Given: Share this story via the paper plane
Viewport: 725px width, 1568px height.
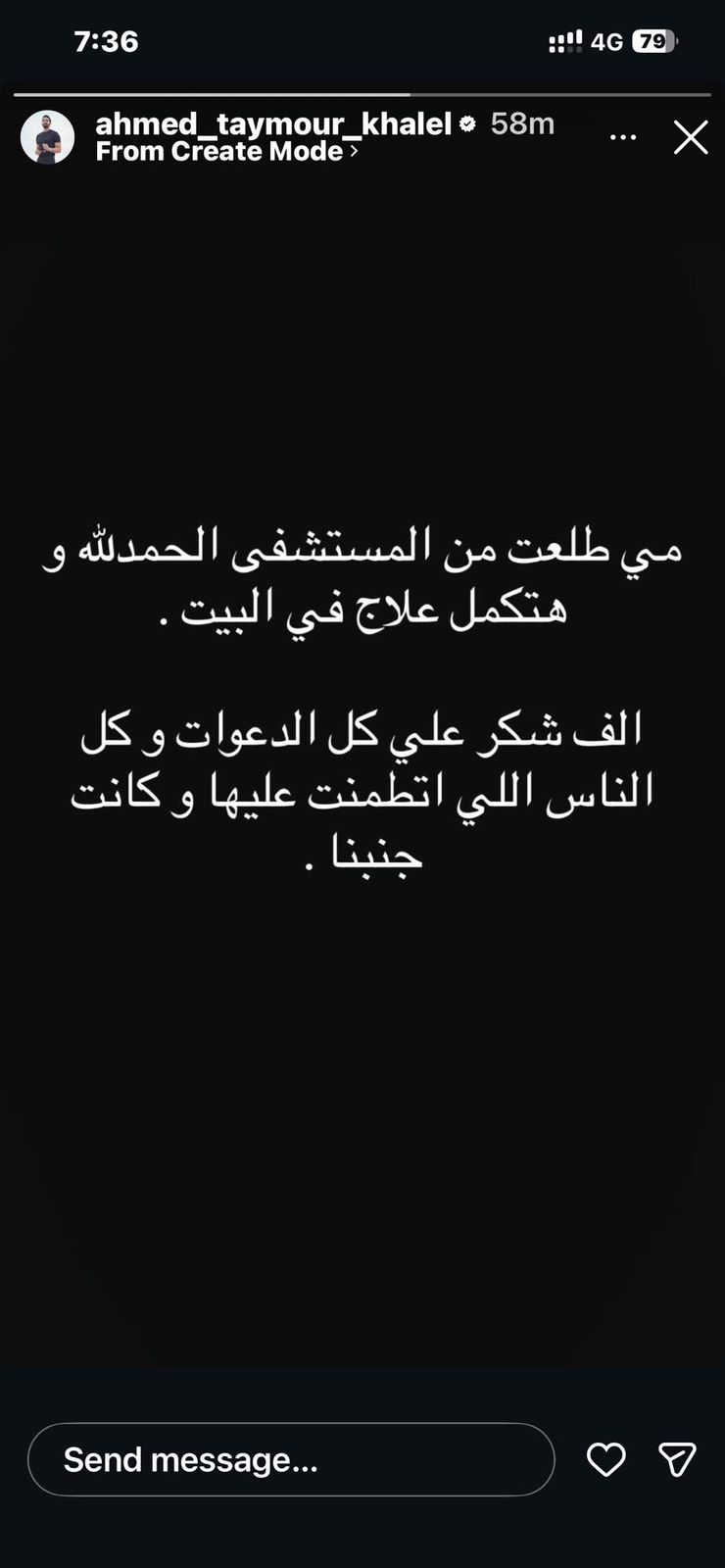Looking at the screenshot, I should tap(677, 1459).
